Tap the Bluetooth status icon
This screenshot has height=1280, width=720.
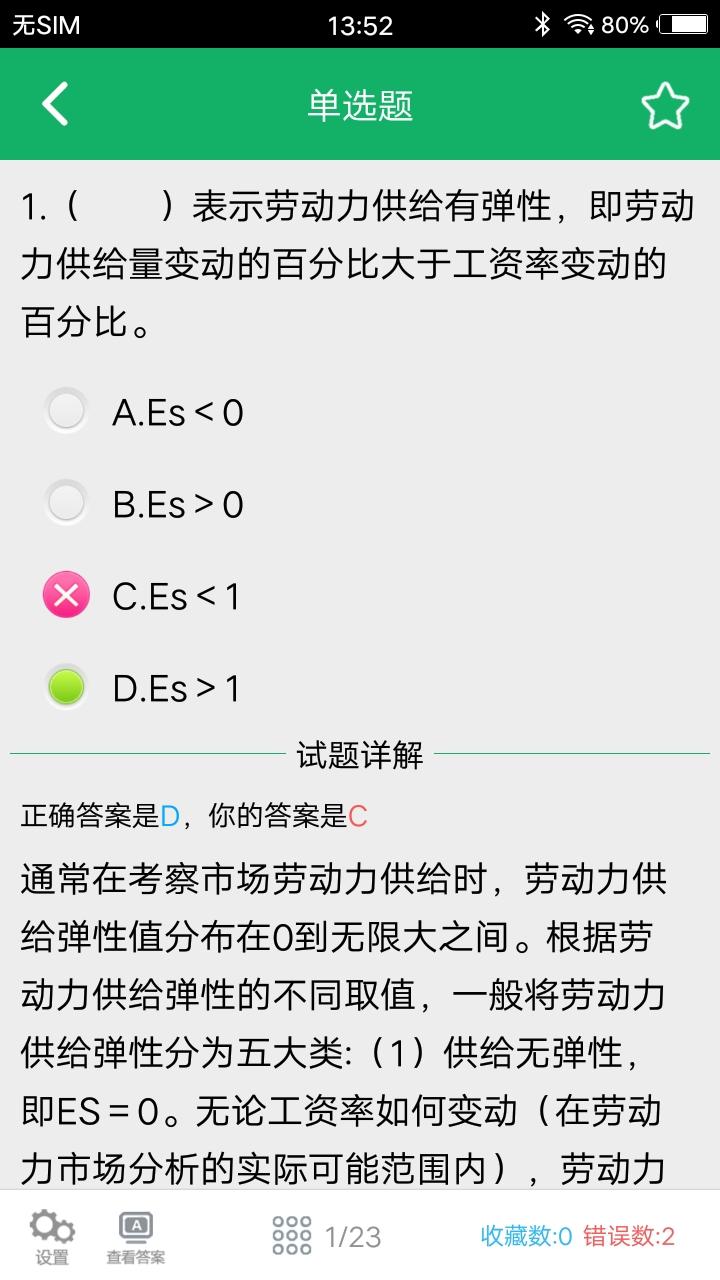[x=542, y=24]
